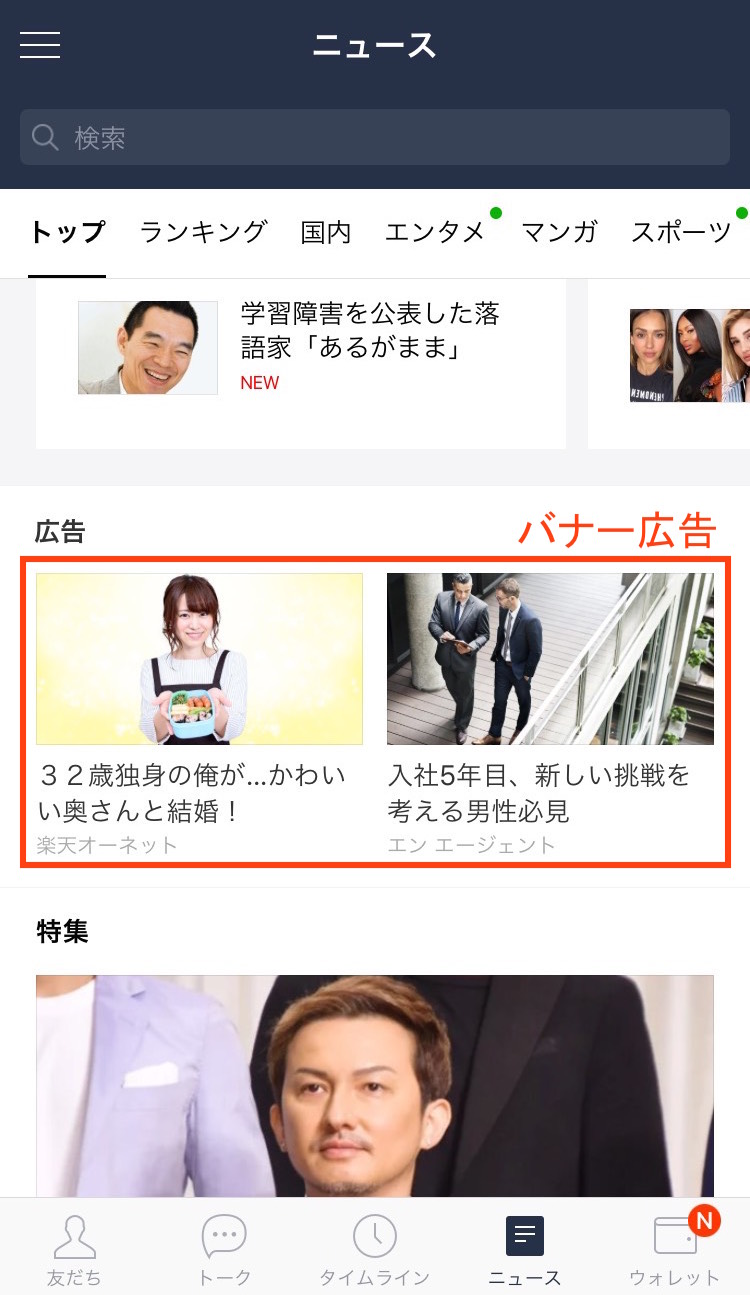Switch to the ランキング tab
The image size is (750, 1295).
[x=203, y=232]
